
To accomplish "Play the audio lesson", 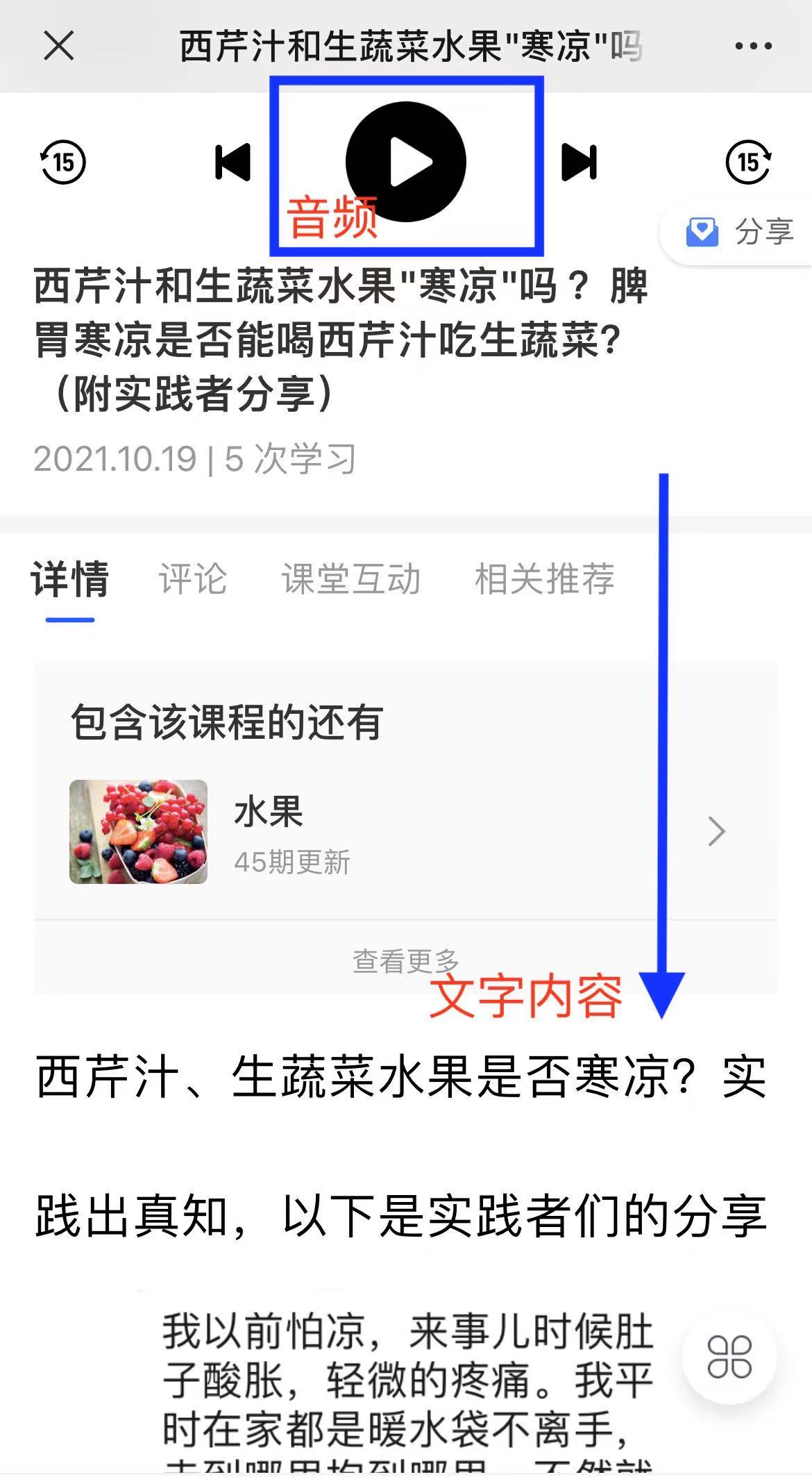I will 406,162.
